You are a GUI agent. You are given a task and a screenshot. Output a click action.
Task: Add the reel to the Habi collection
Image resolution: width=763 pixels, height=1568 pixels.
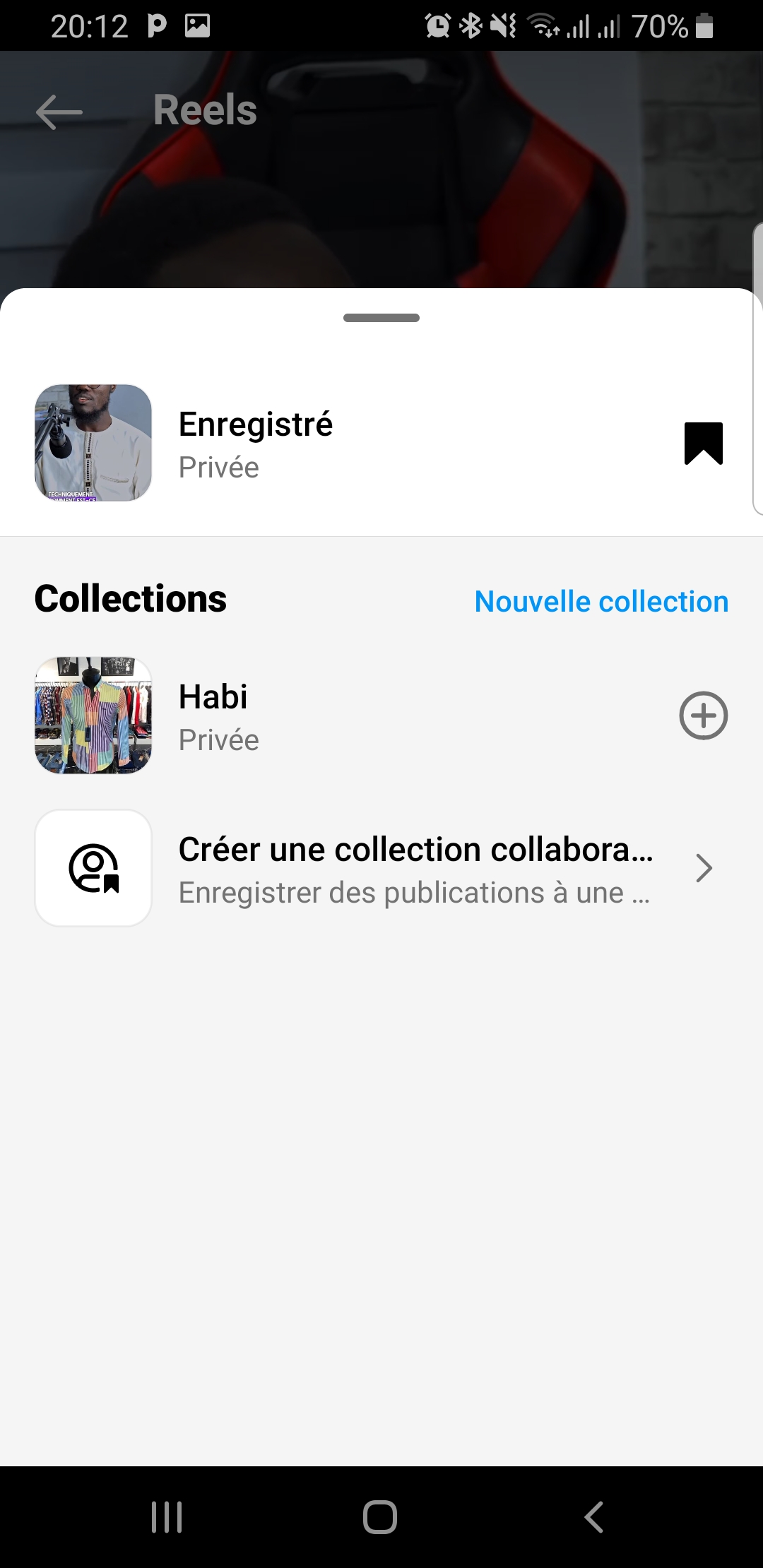click(x=703, y=716)
